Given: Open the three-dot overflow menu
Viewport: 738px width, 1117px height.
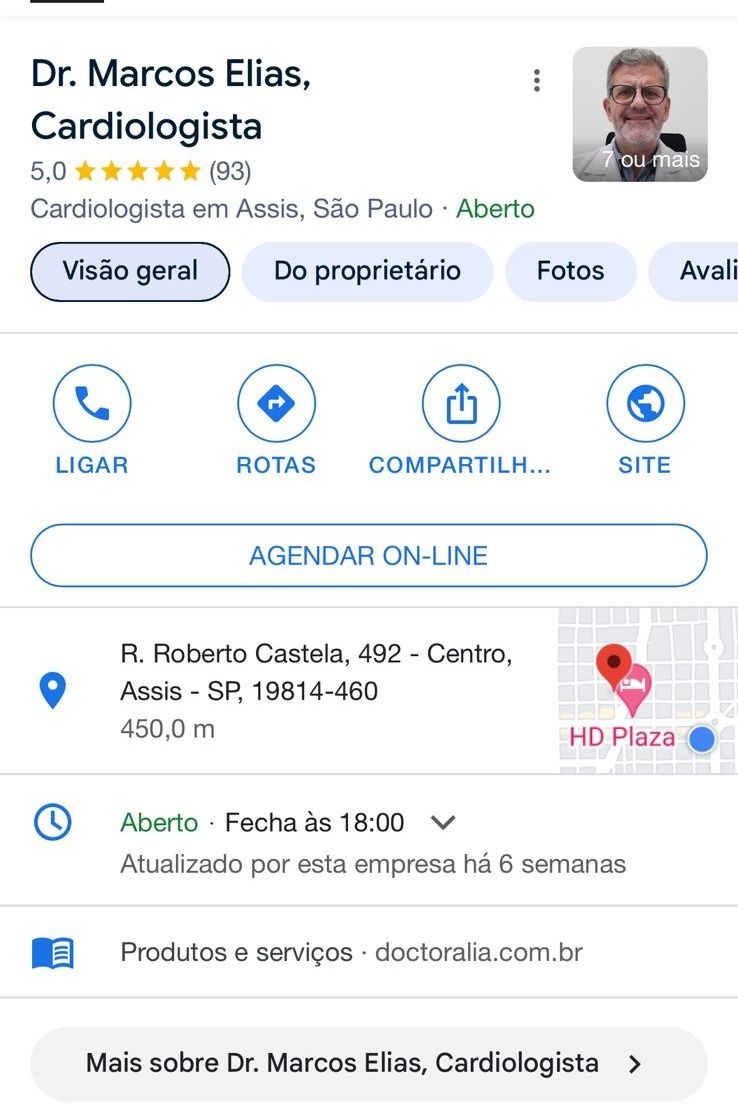Looking at the screenshot, I should tap(537, 81).
